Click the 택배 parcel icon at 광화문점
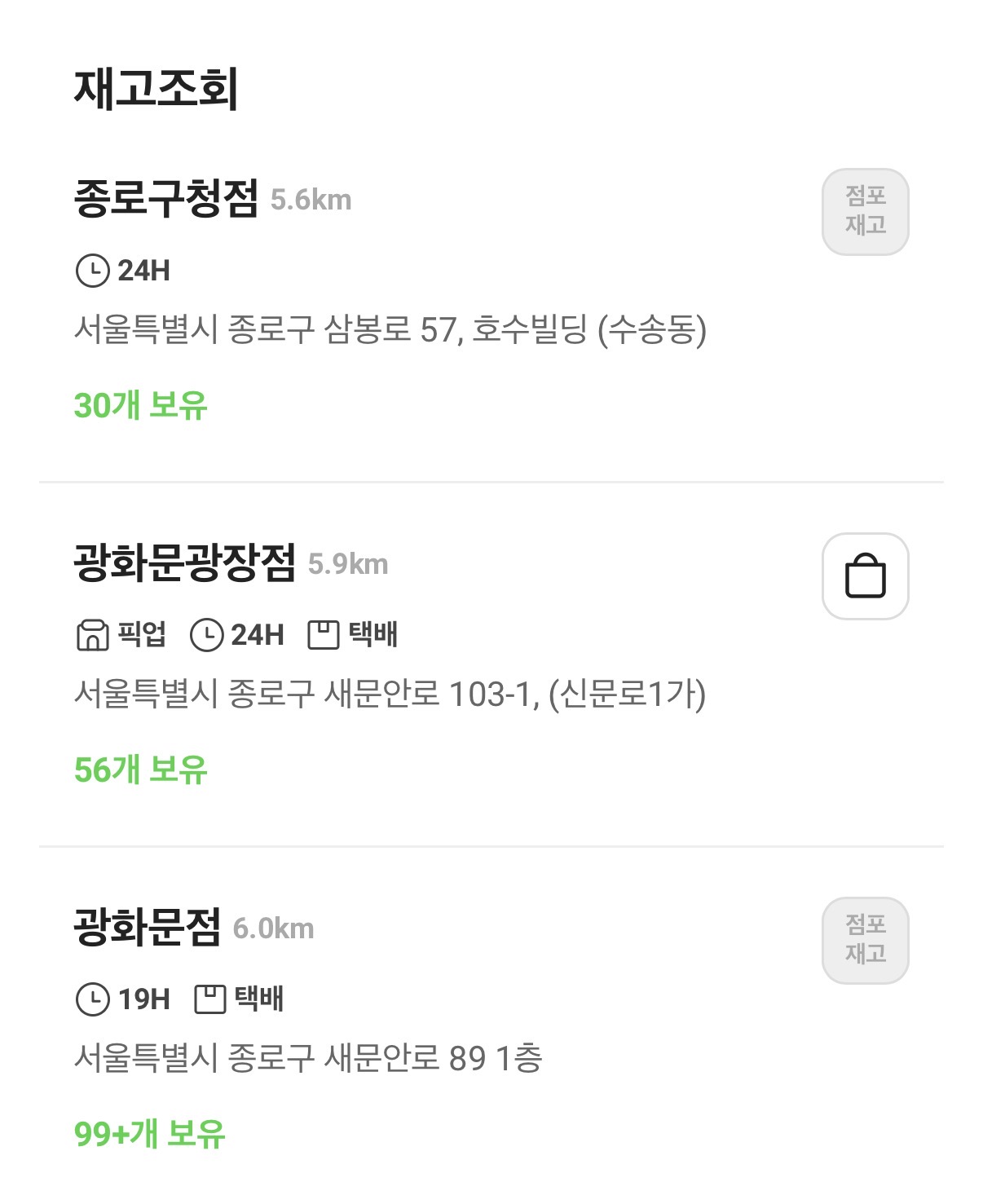983x1204 pixels. [209, 998]
